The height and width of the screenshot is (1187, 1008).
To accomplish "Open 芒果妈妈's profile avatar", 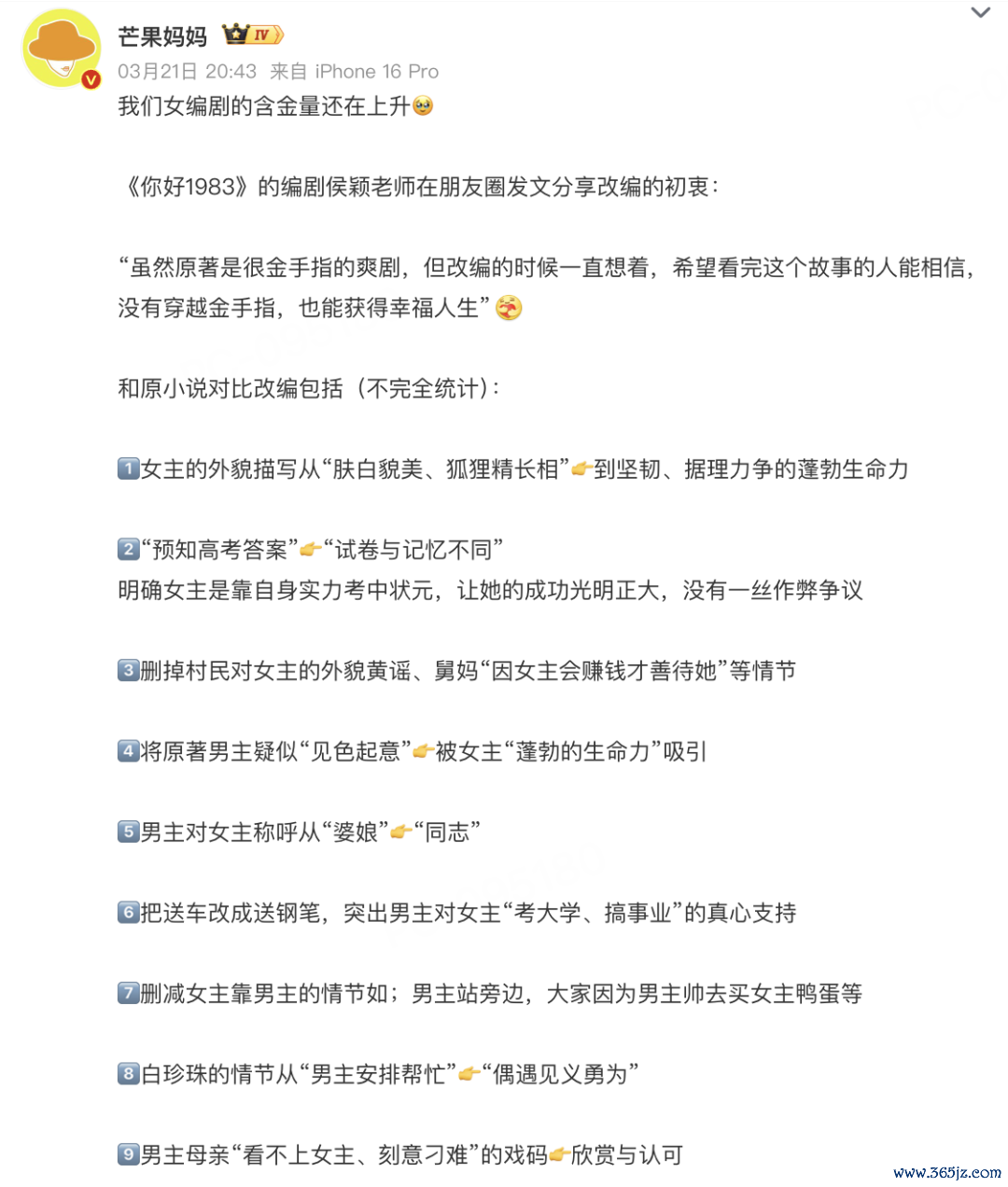I will click(62, 49).
